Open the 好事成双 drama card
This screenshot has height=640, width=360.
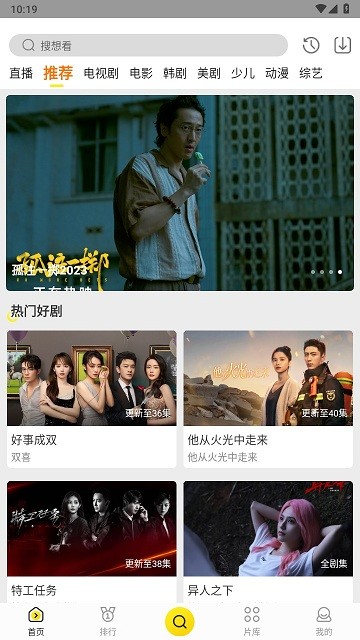[92, 399]
